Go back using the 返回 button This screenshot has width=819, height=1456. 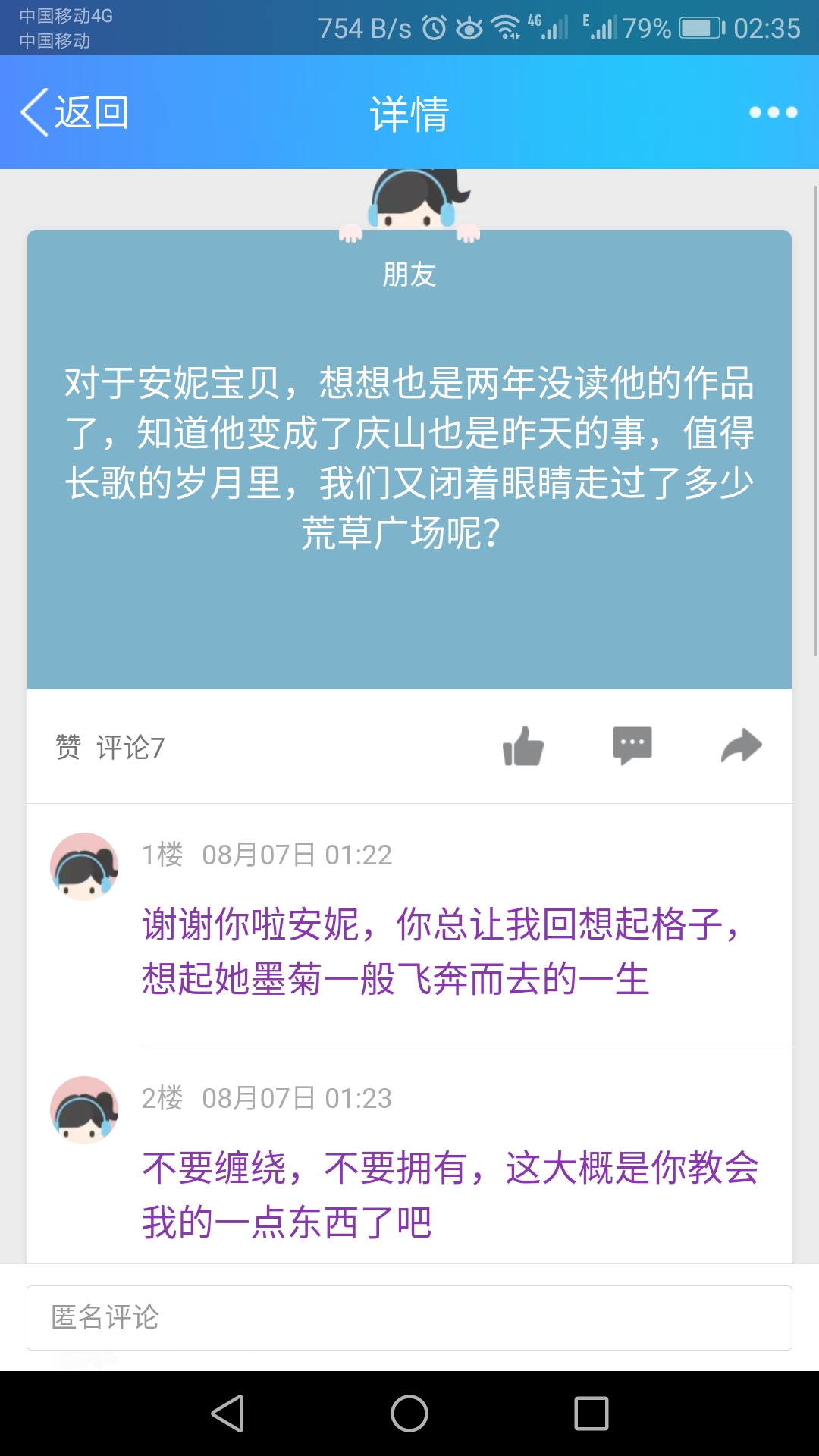[x=74, y=112]
